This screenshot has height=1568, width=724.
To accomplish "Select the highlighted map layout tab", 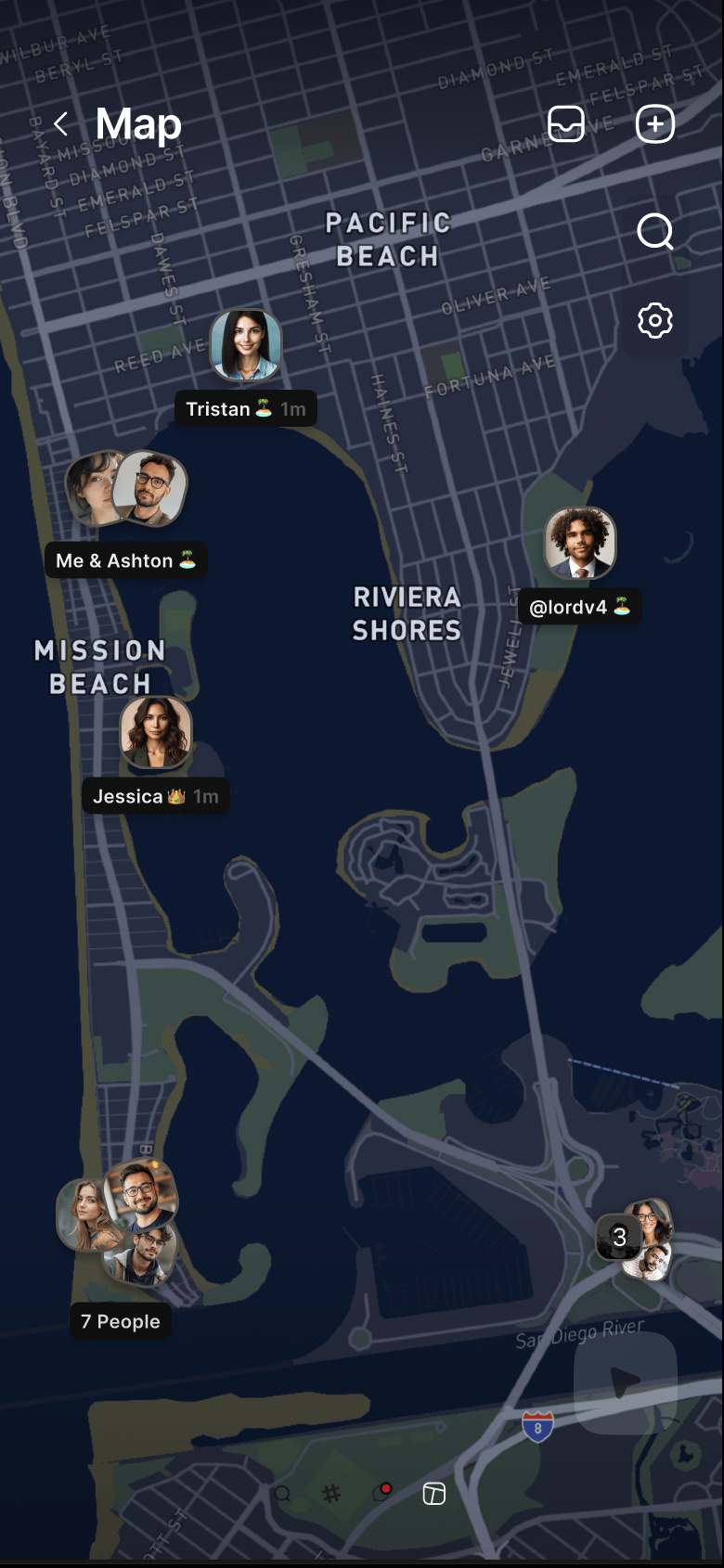I will pyautogui.click(x=433, y=1493).
